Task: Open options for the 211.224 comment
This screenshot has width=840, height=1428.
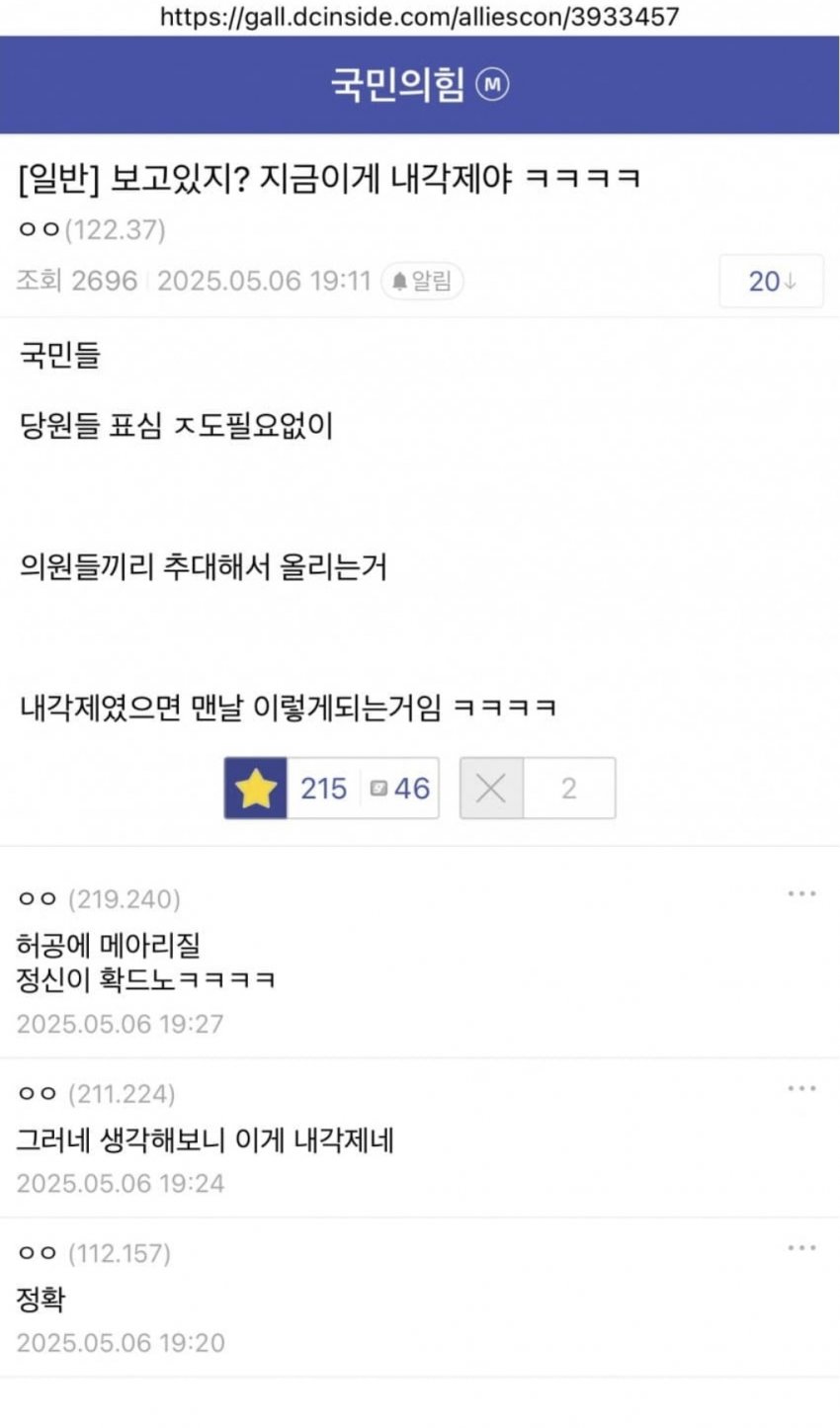Action: coord(801,1089)
